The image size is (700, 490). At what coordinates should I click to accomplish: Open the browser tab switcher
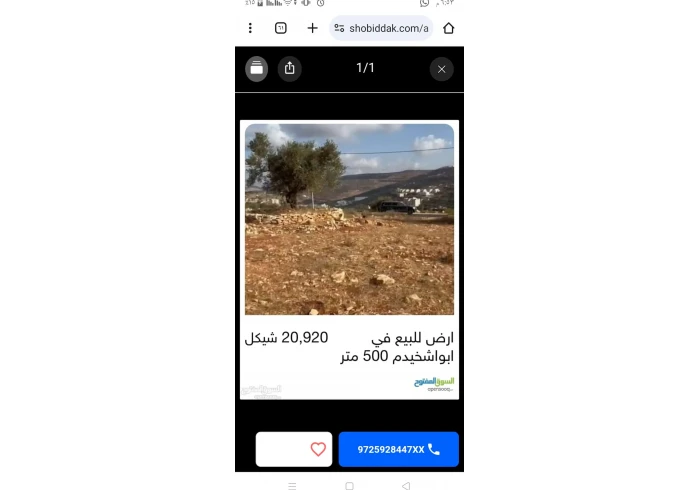[281, 28]
